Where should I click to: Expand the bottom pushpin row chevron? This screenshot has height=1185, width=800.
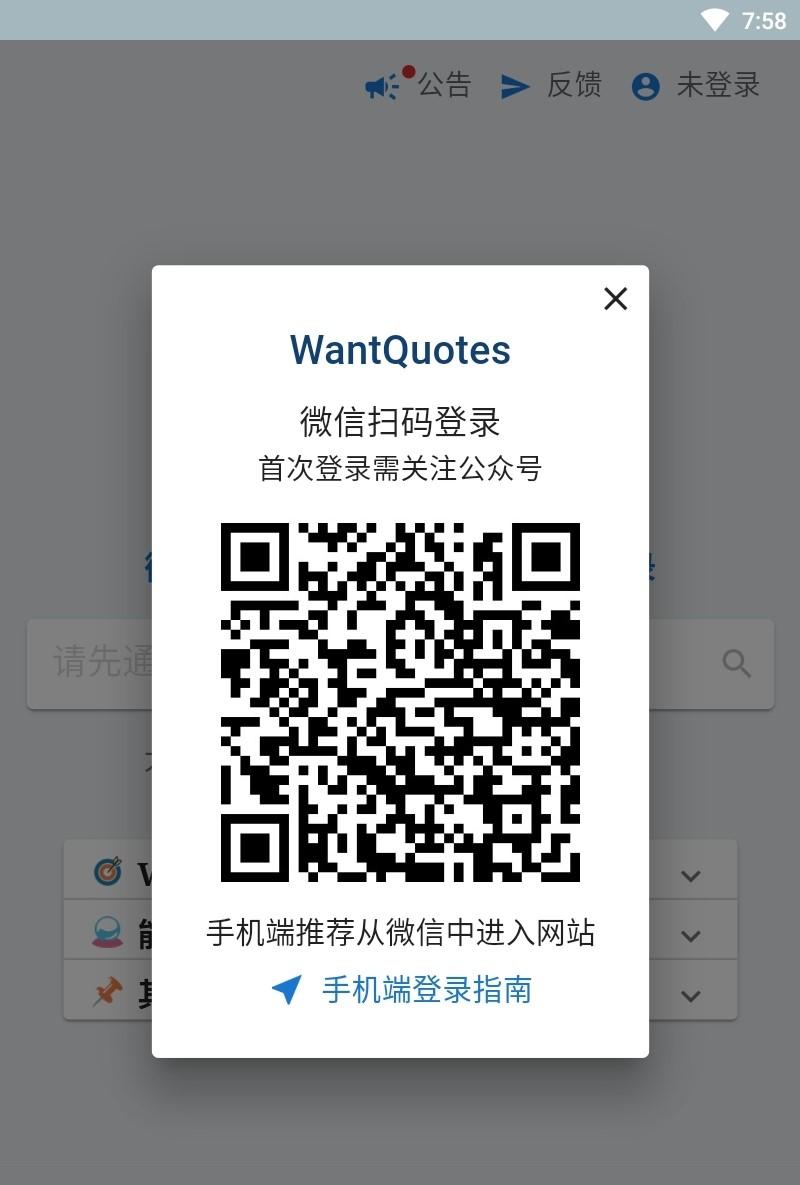coord(690,994)
